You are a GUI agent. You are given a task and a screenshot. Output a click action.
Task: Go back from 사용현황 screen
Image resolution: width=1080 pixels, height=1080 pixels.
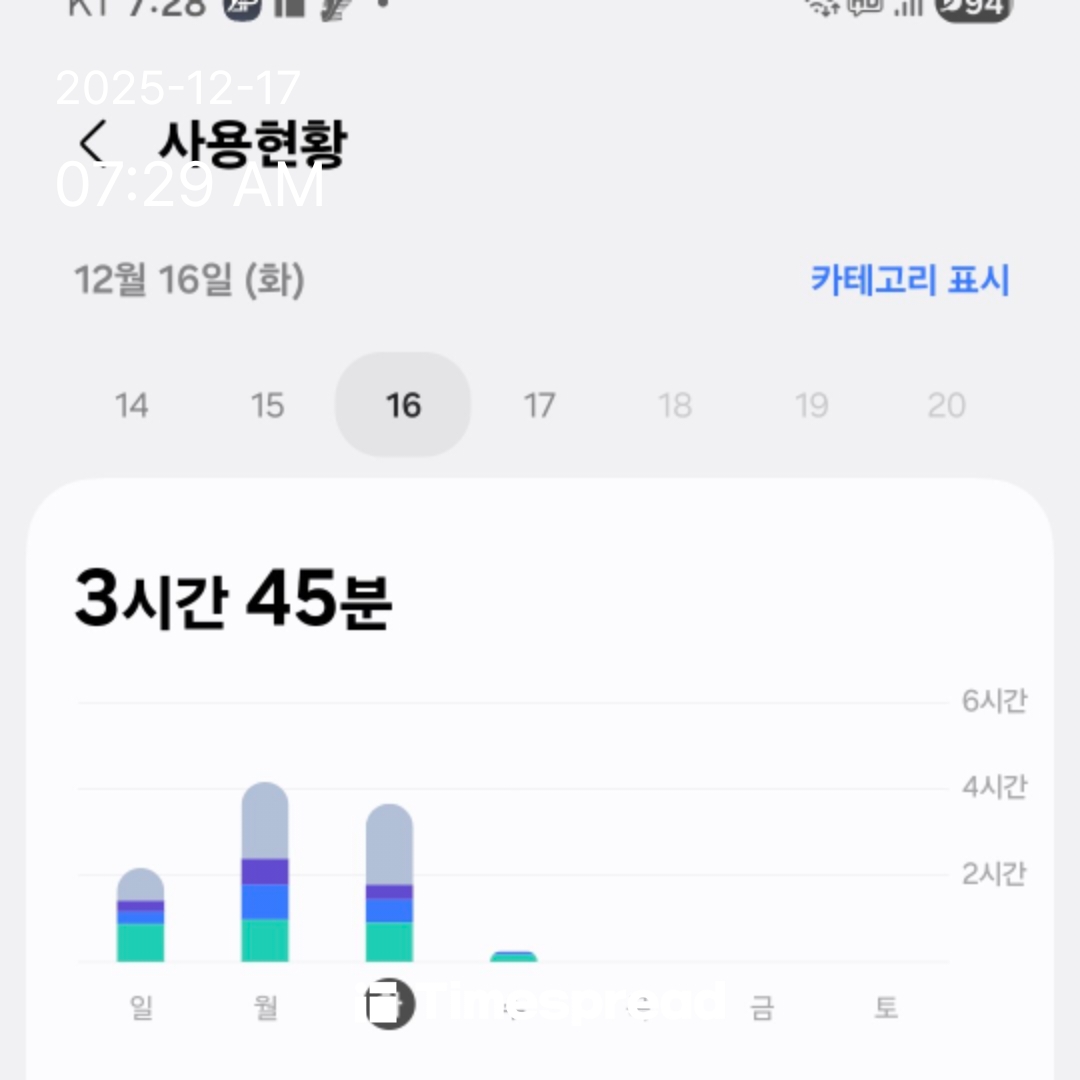click(x=92, y=143)
